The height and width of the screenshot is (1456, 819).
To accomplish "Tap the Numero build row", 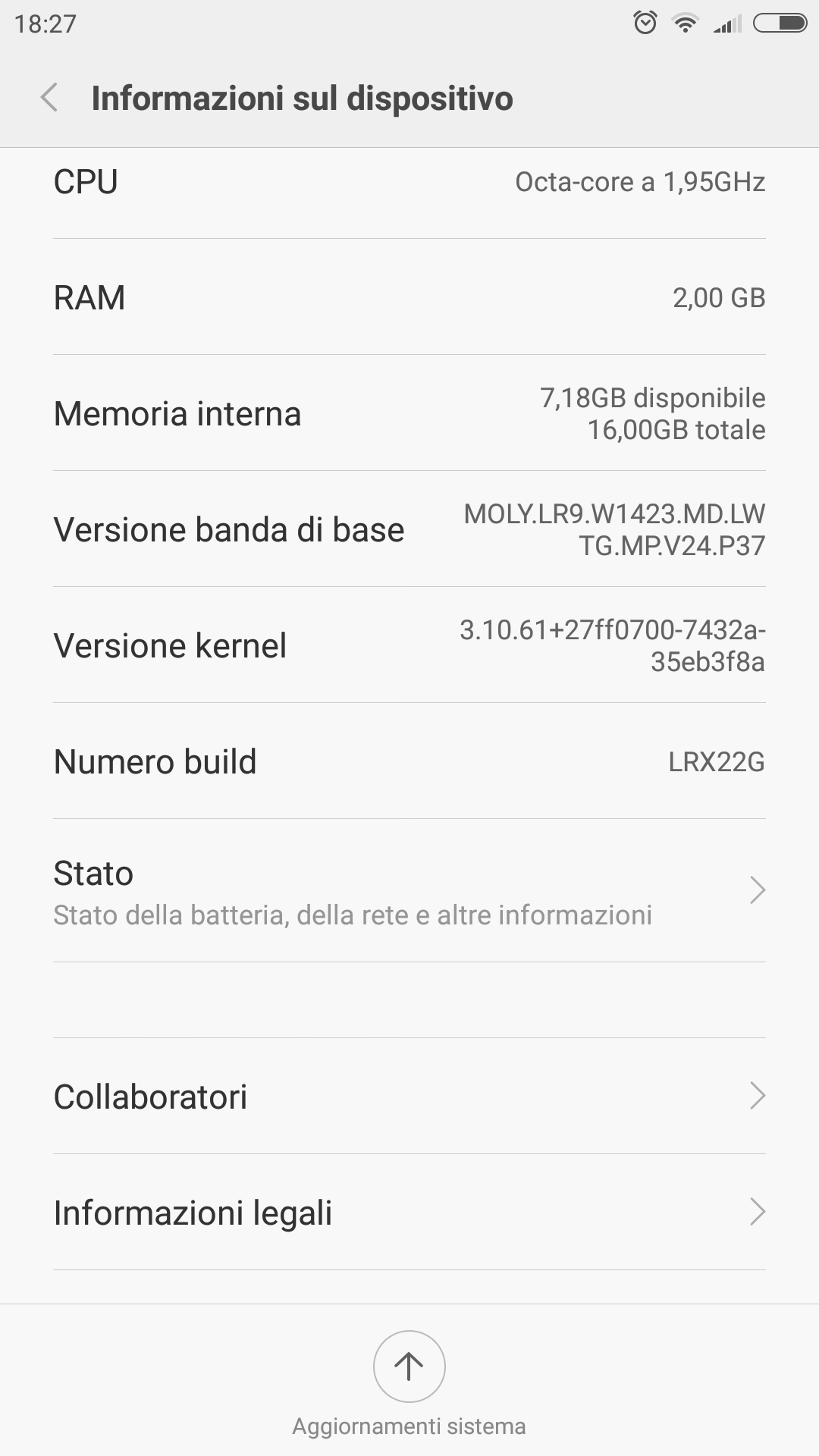I will click(x=409, y=761).
